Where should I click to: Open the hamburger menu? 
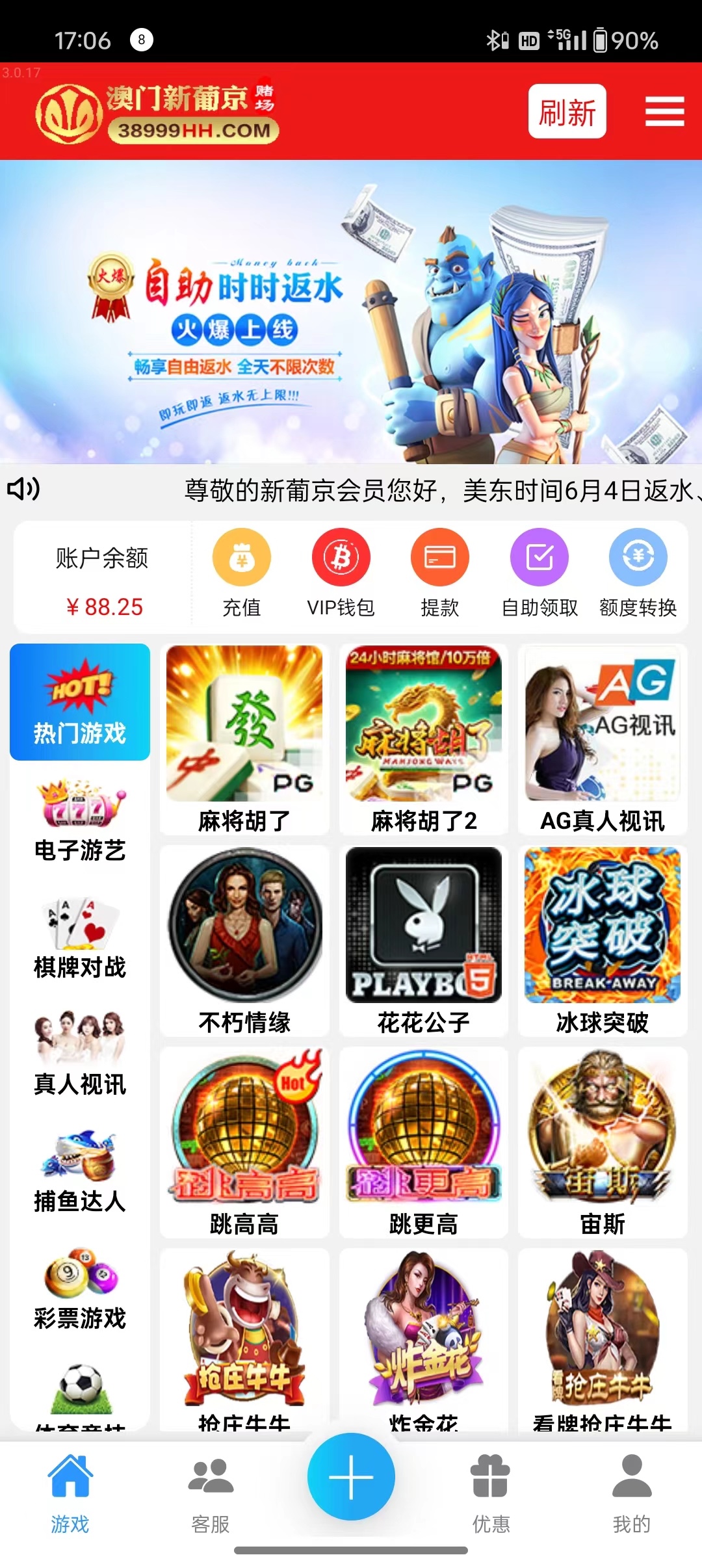(x=664, y=111)
